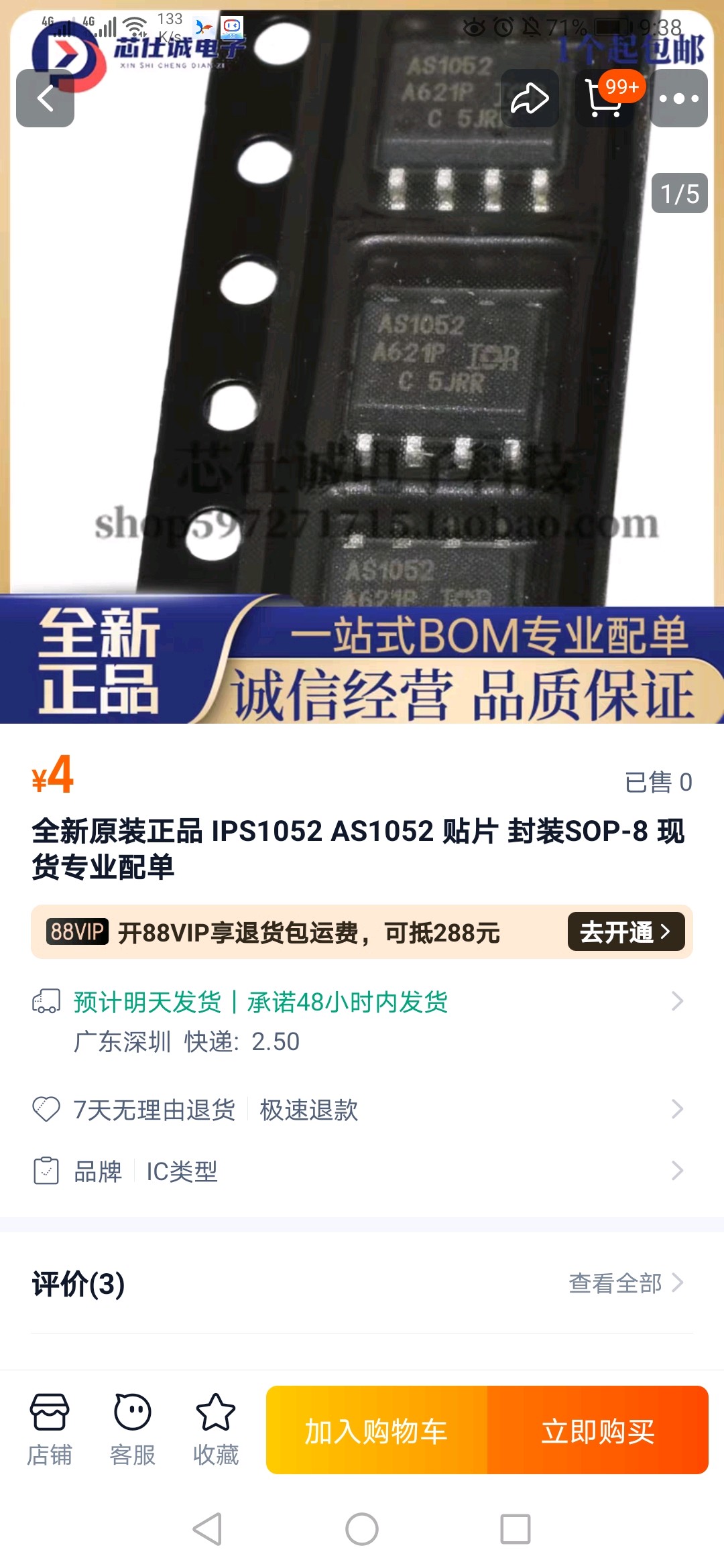
Task: View all reviews via 查看全部
Action: click(625, 1283)
